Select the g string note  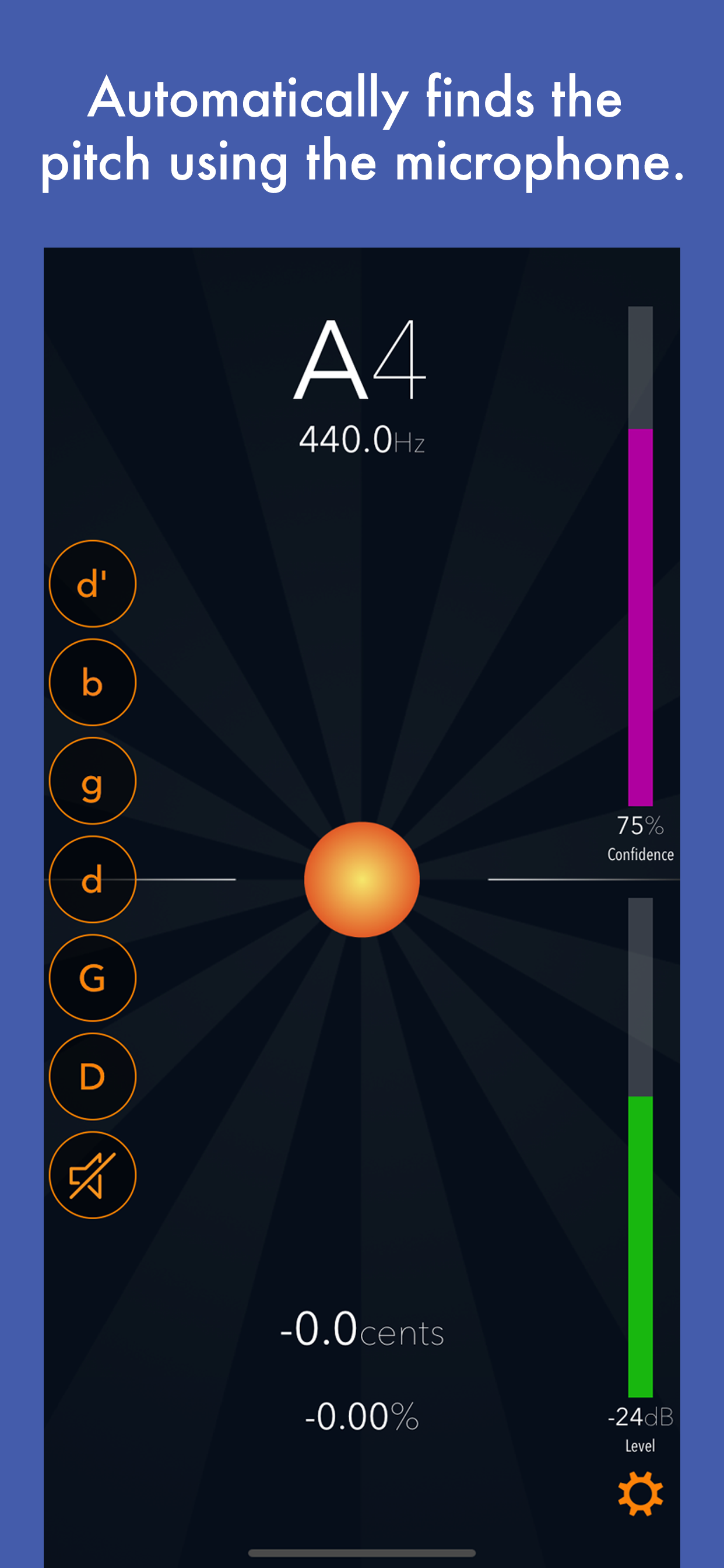(93, 782)
